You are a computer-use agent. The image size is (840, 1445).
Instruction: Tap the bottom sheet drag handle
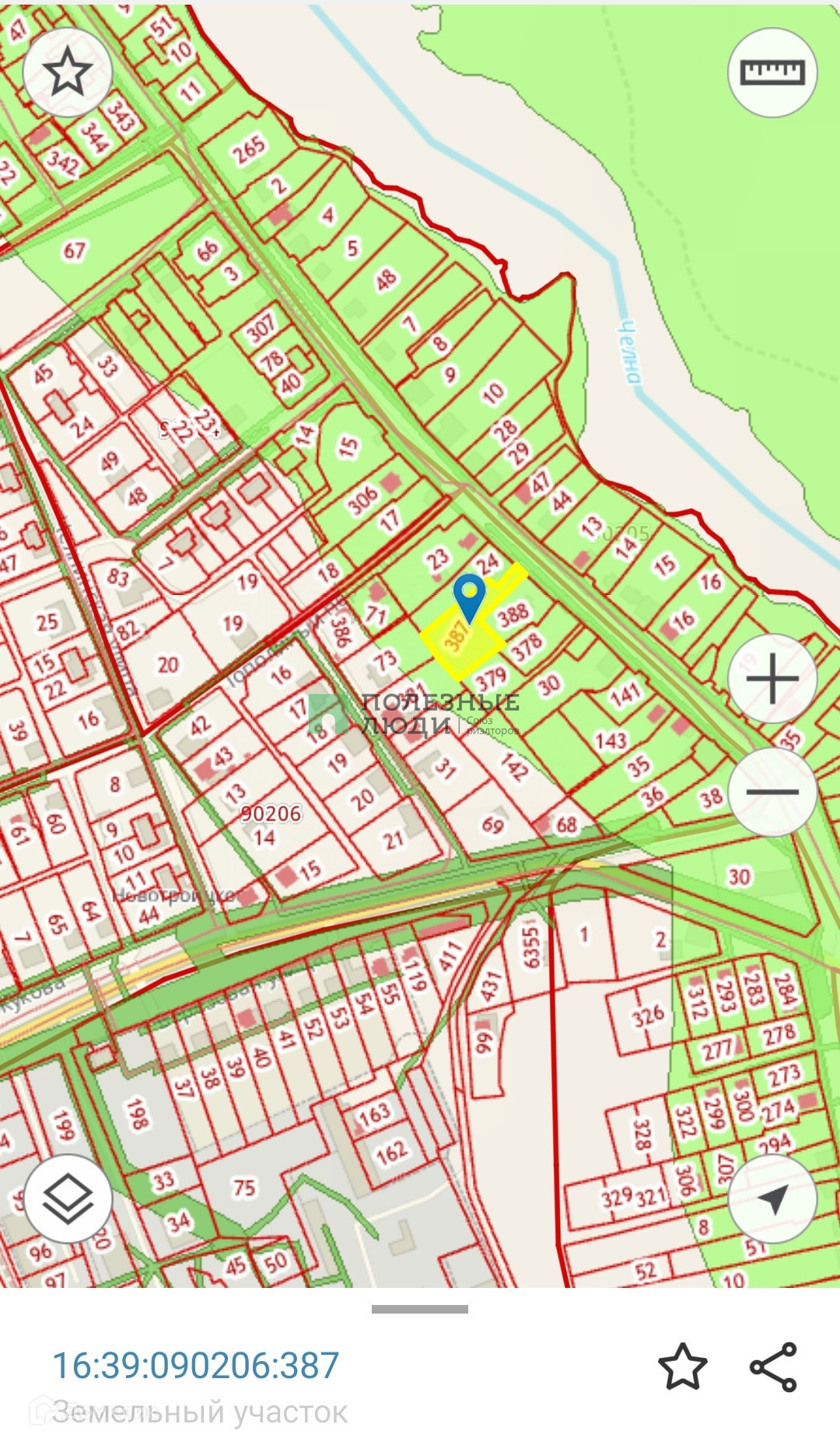[x=420, y=1309]
